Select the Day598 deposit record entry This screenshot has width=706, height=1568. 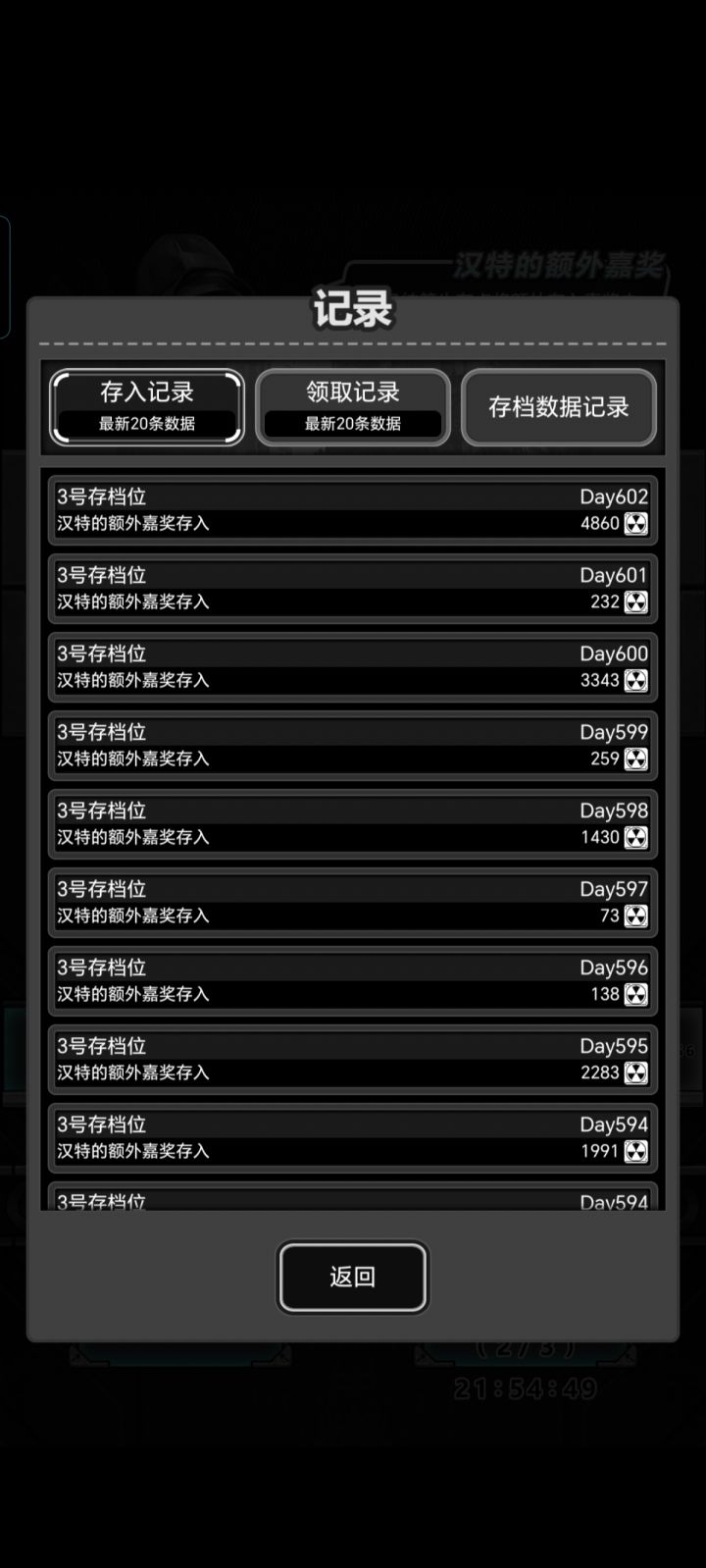(x=352, y=823)
